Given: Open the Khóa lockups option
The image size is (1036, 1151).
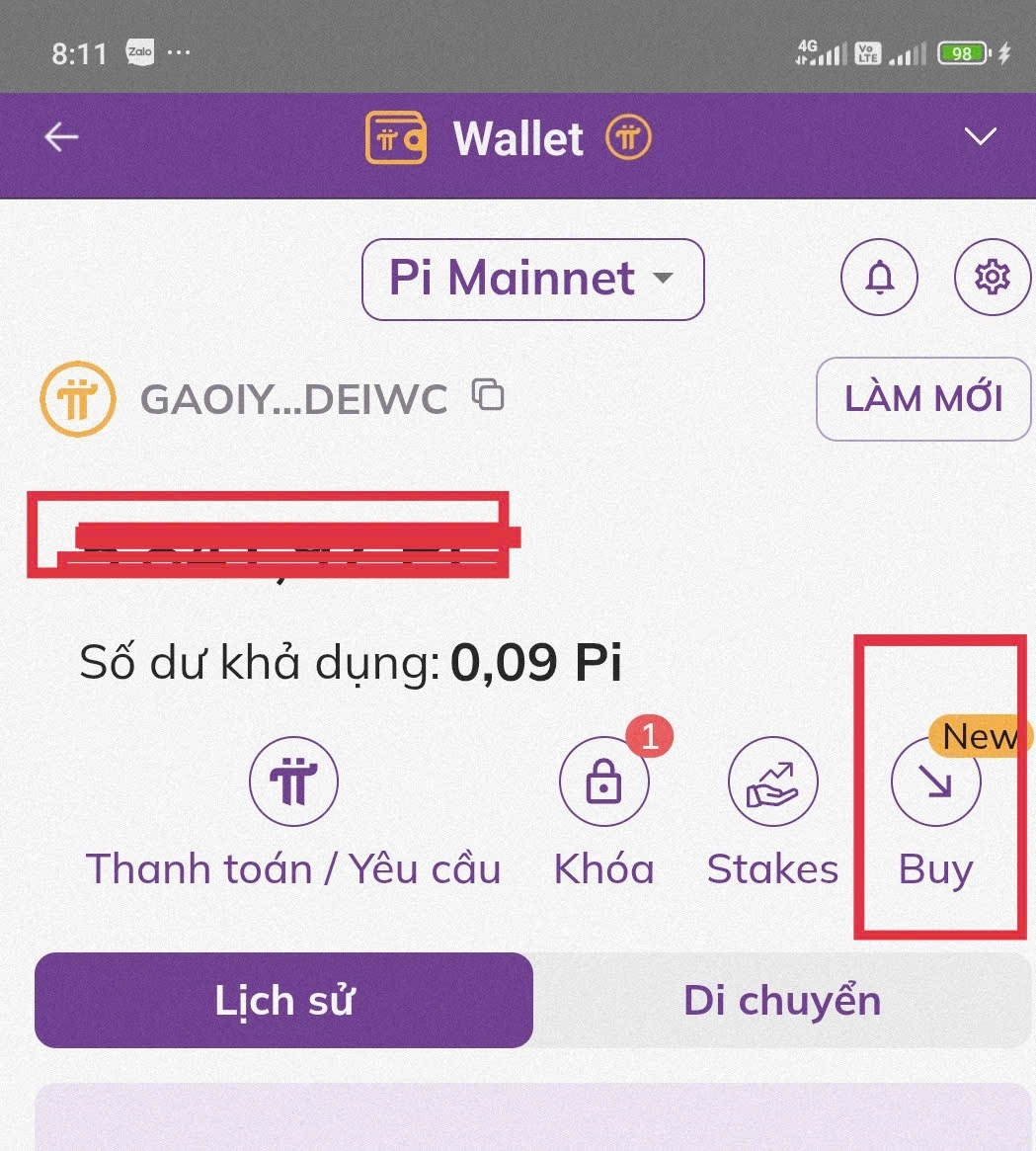Looking at the screenshot, I should [603, 782].
